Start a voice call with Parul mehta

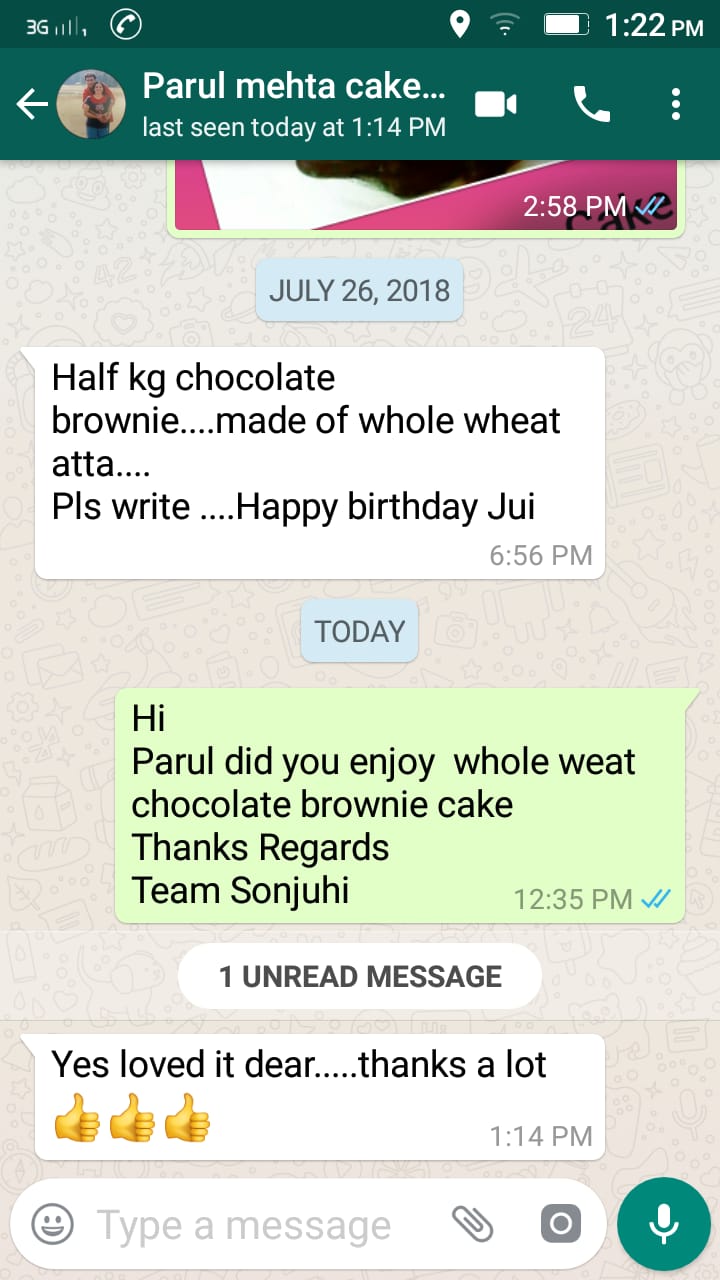[x=591, y=104]
